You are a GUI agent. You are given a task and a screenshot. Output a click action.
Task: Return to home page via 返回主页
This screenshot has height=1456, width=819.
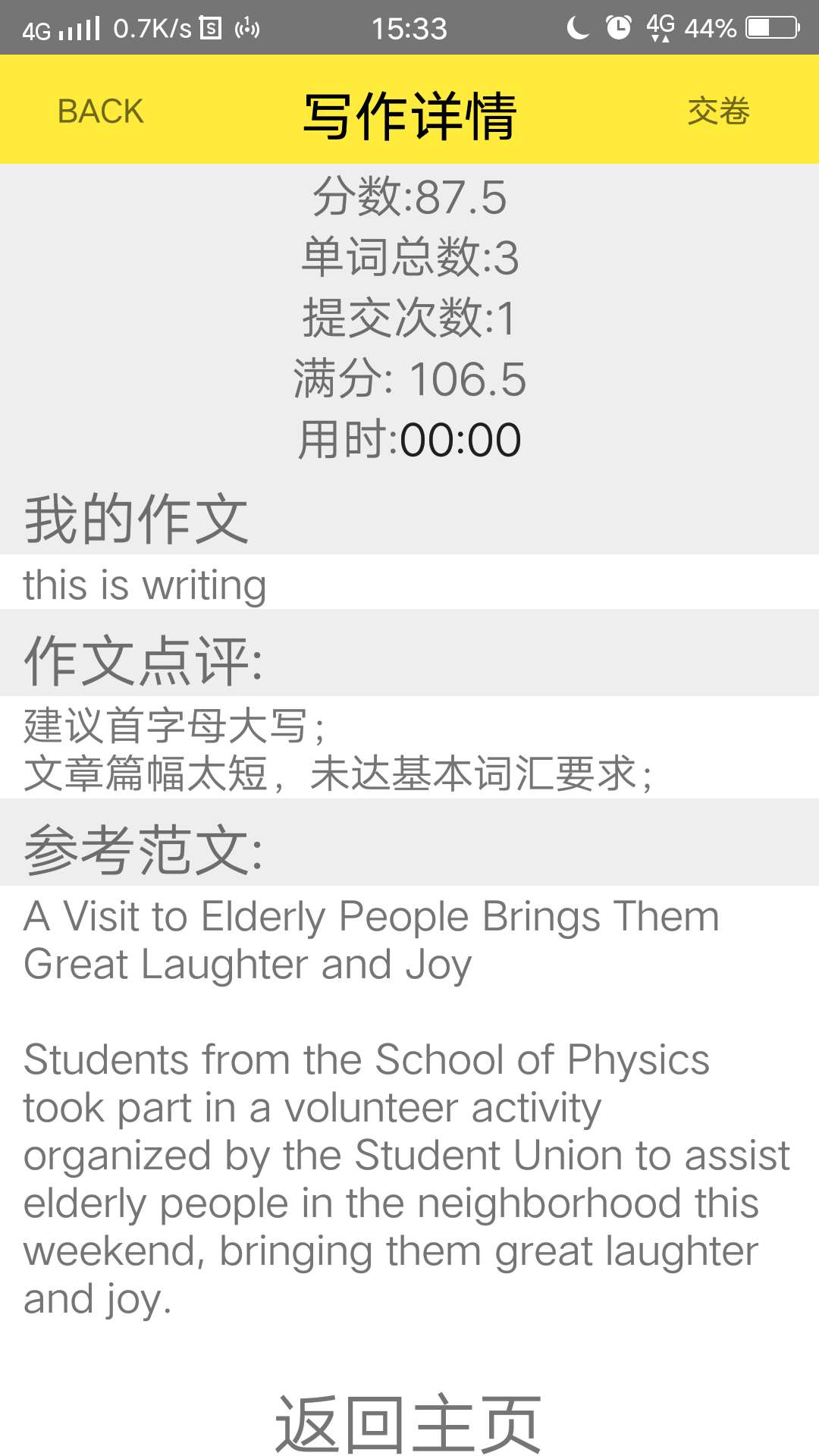409,1424
